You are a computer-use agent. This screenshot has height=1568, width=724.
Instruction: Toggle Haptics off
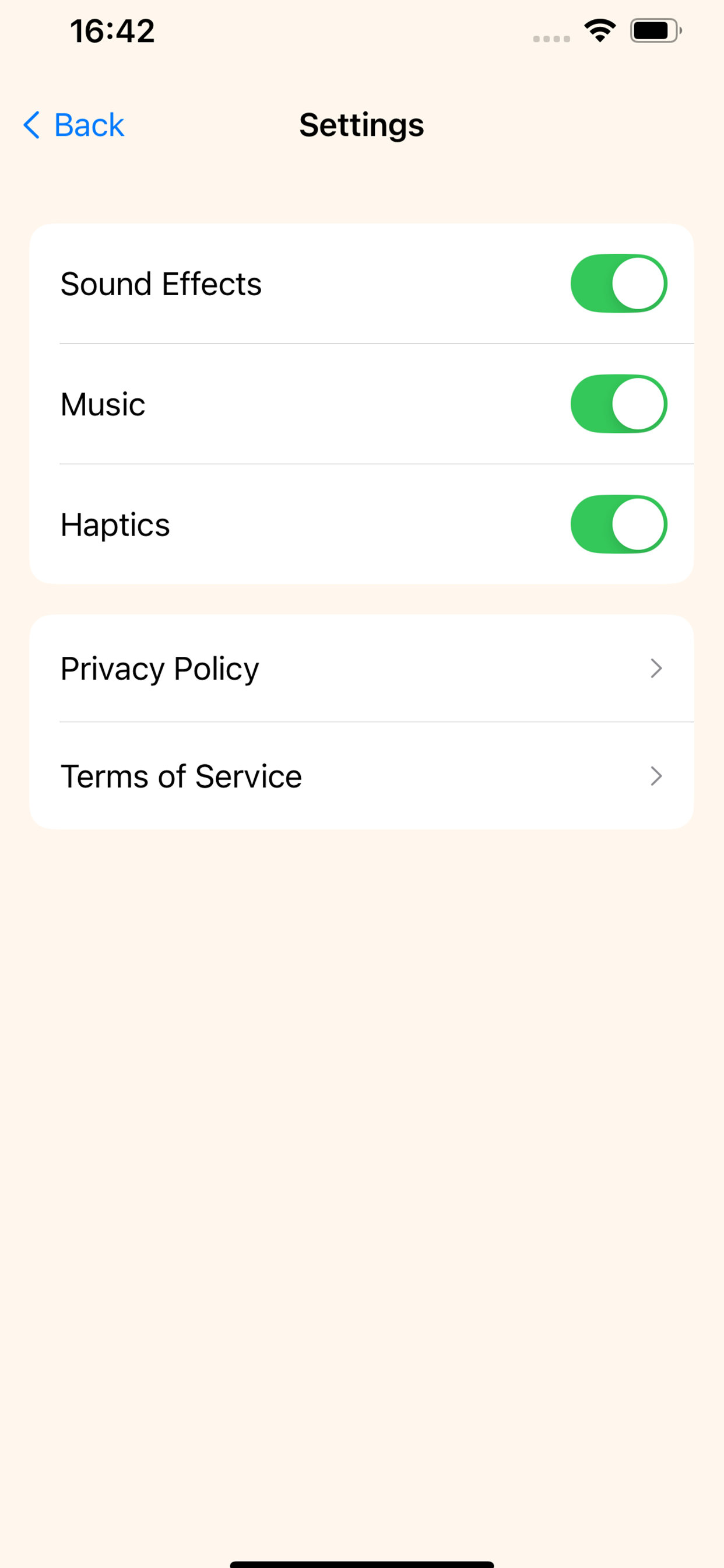tap(618, 524)
